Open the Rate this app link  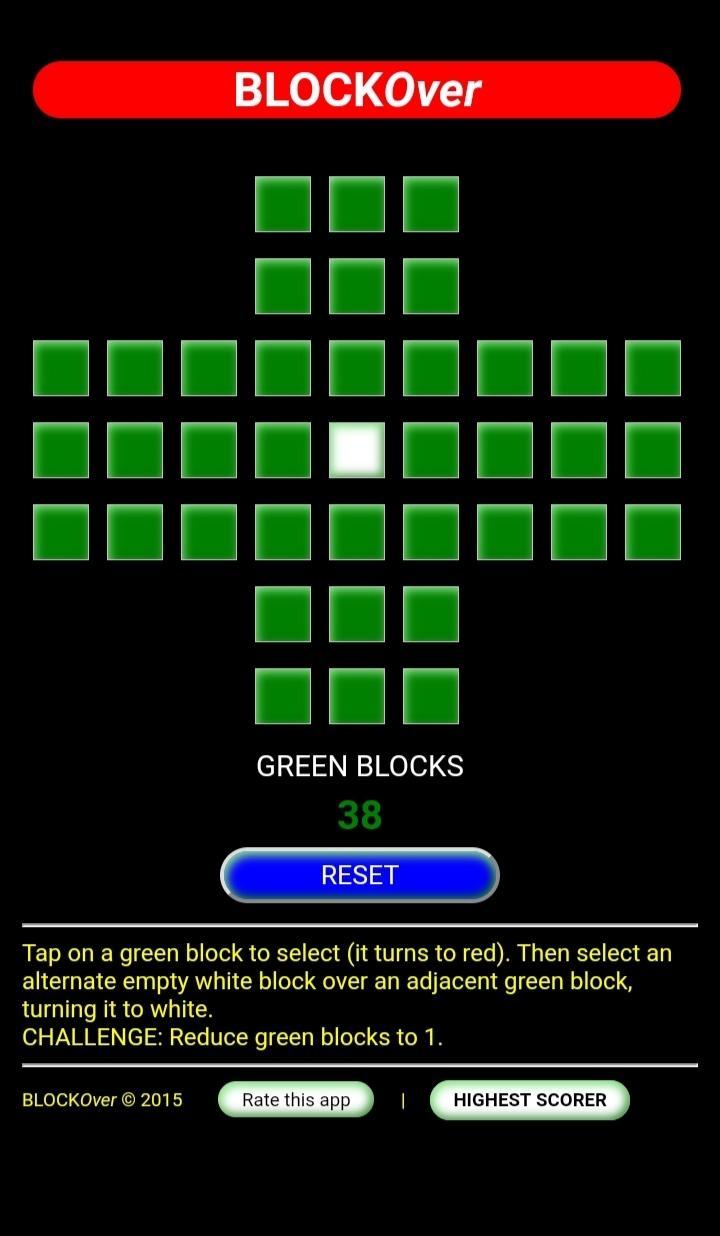click(296, 1100)
